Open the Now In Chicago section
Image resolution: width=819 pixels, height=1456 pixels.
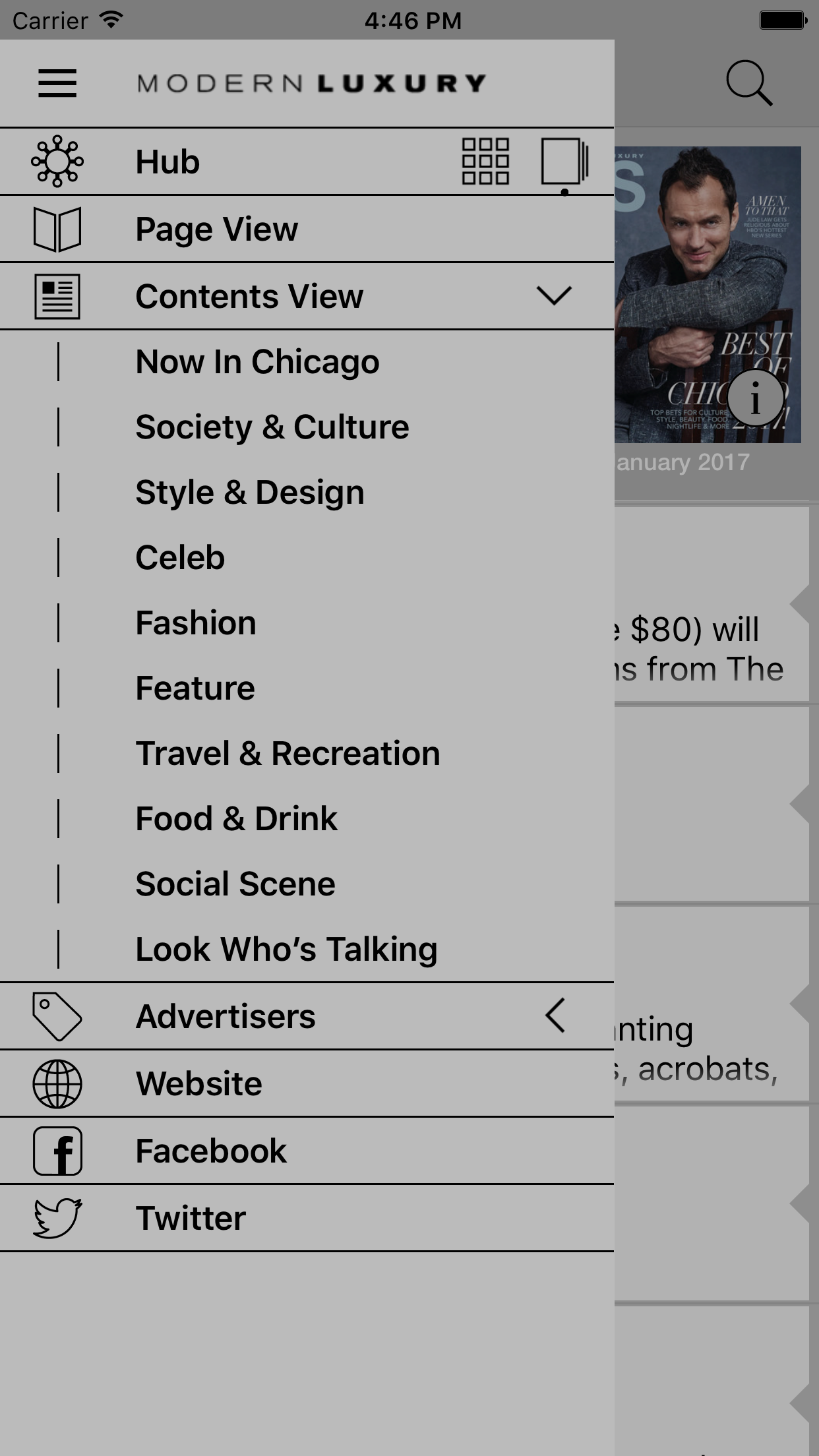click(x=257, y=361)
